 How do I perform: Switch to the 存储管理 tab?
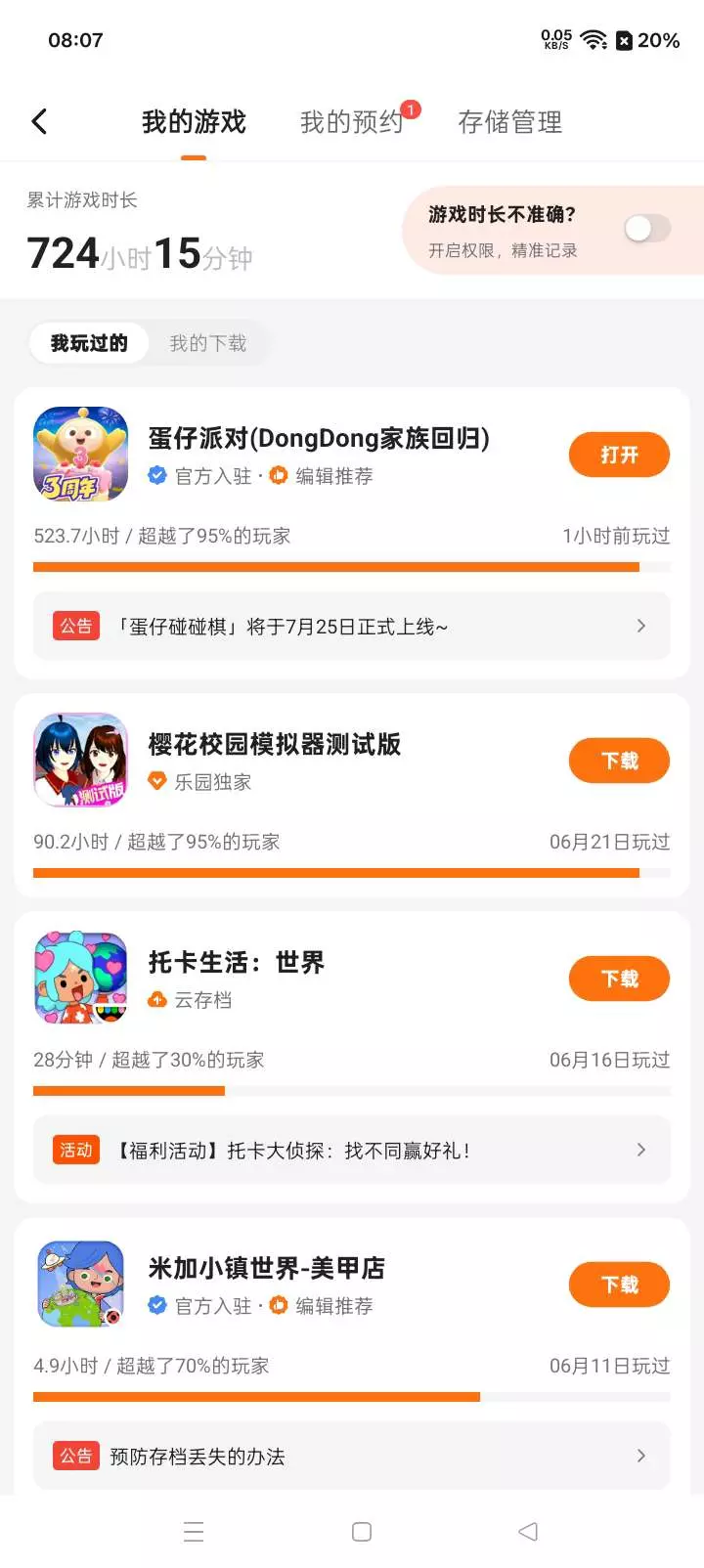(x=510, y=122)
